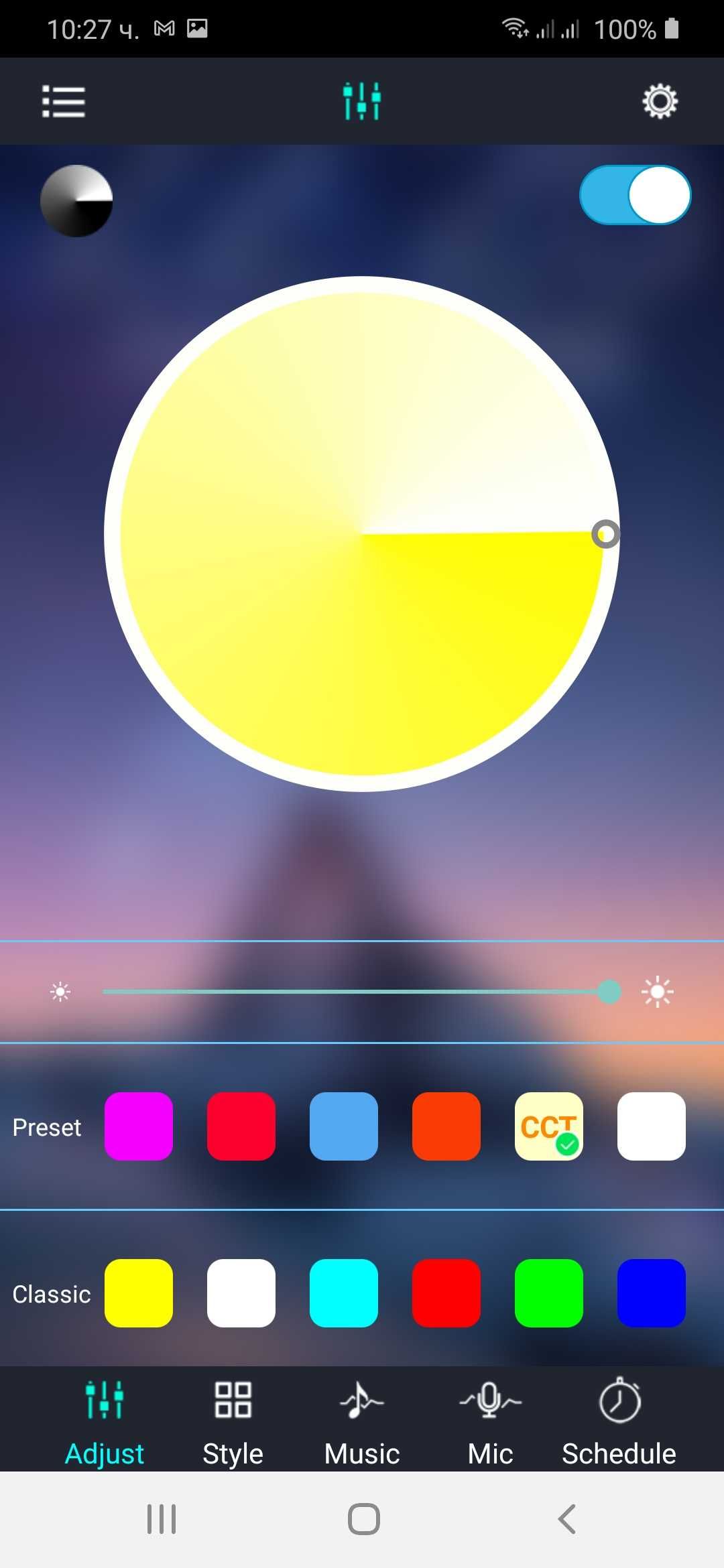Viewport: 724px width, 1568px height.
Task: Choose the CCT preset swatch
Action: 549,1126
